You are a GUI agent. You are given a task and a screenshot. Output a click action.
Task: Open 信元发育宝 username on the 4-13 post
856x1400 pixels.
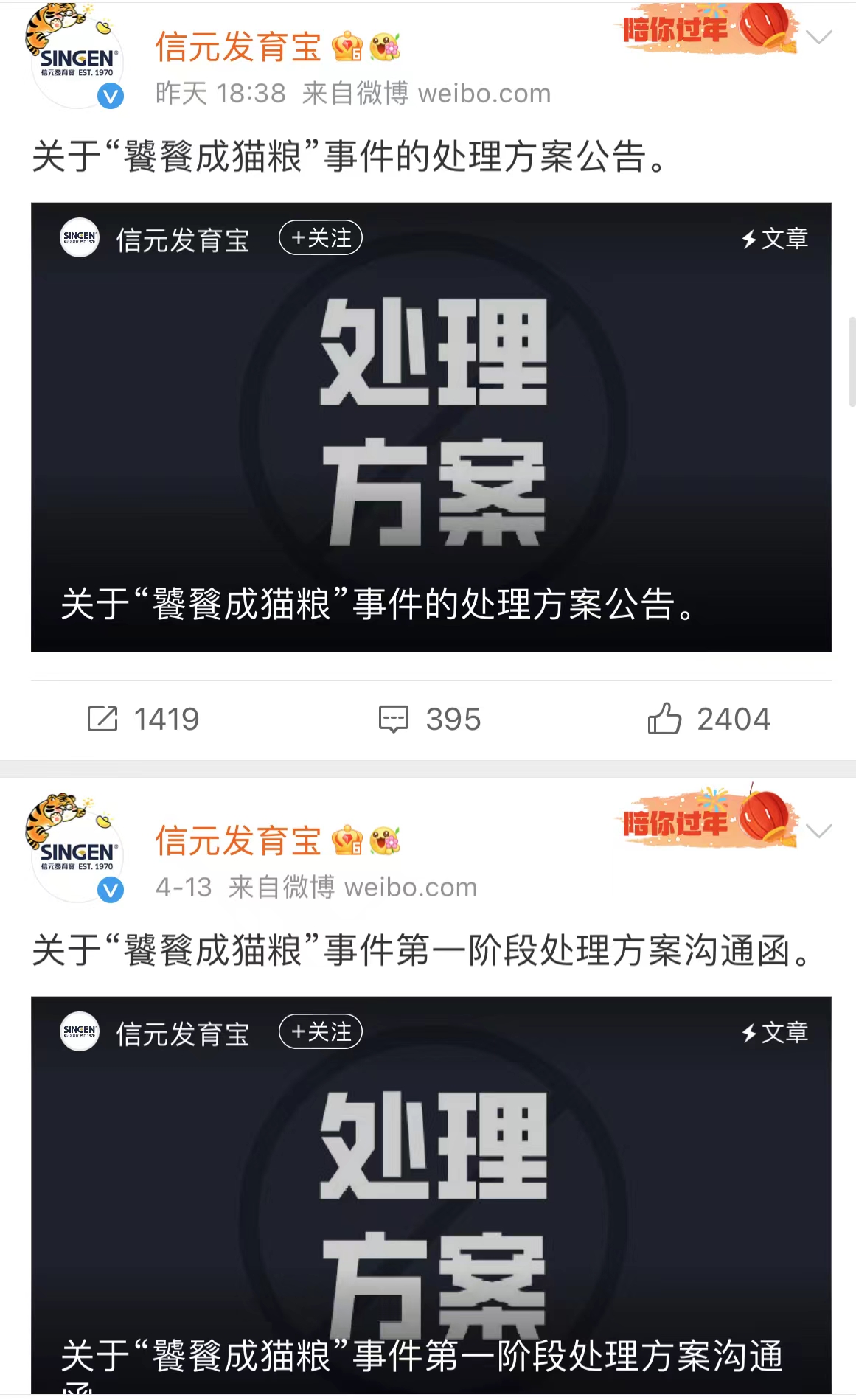pyautogui.click(x=238, y=841)
